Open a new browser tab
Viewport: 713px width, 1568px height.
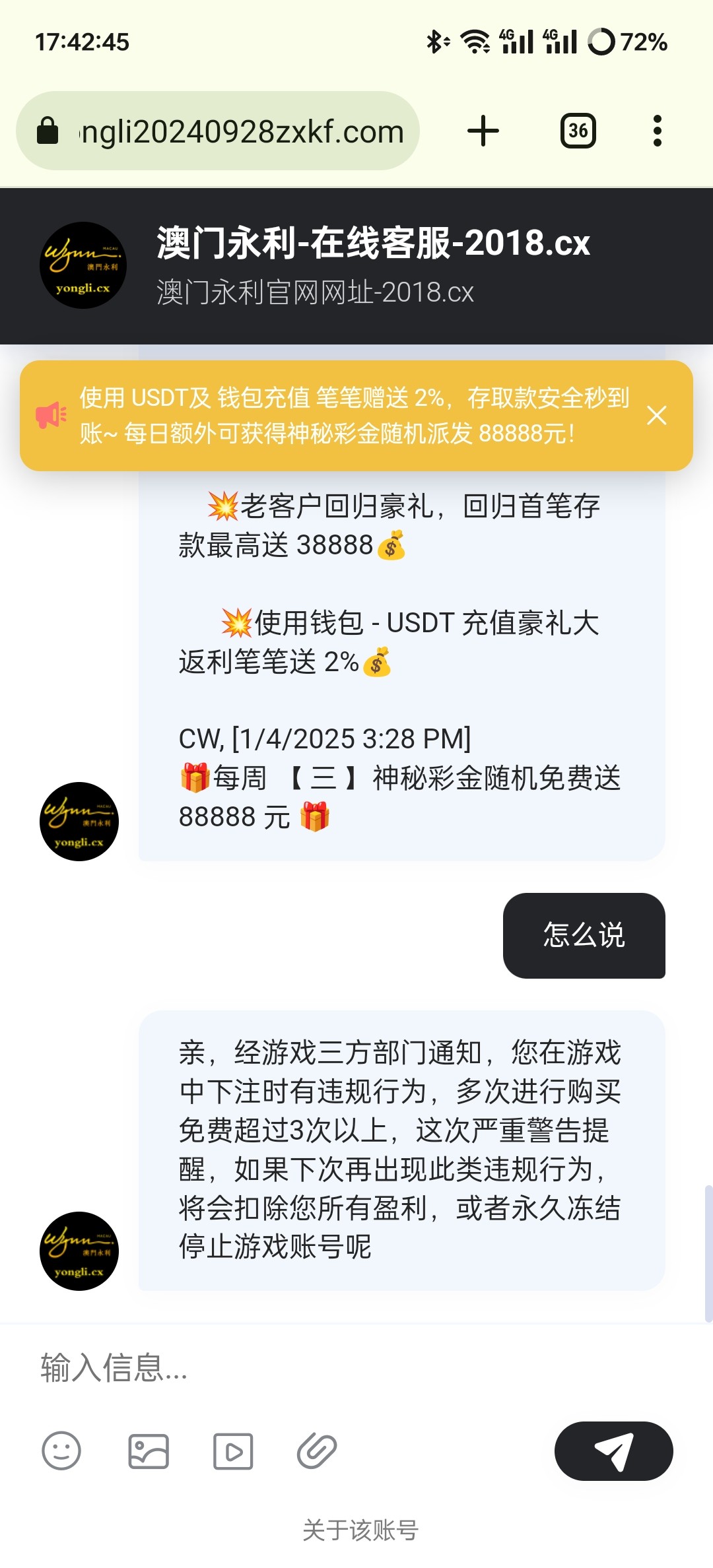483,131
